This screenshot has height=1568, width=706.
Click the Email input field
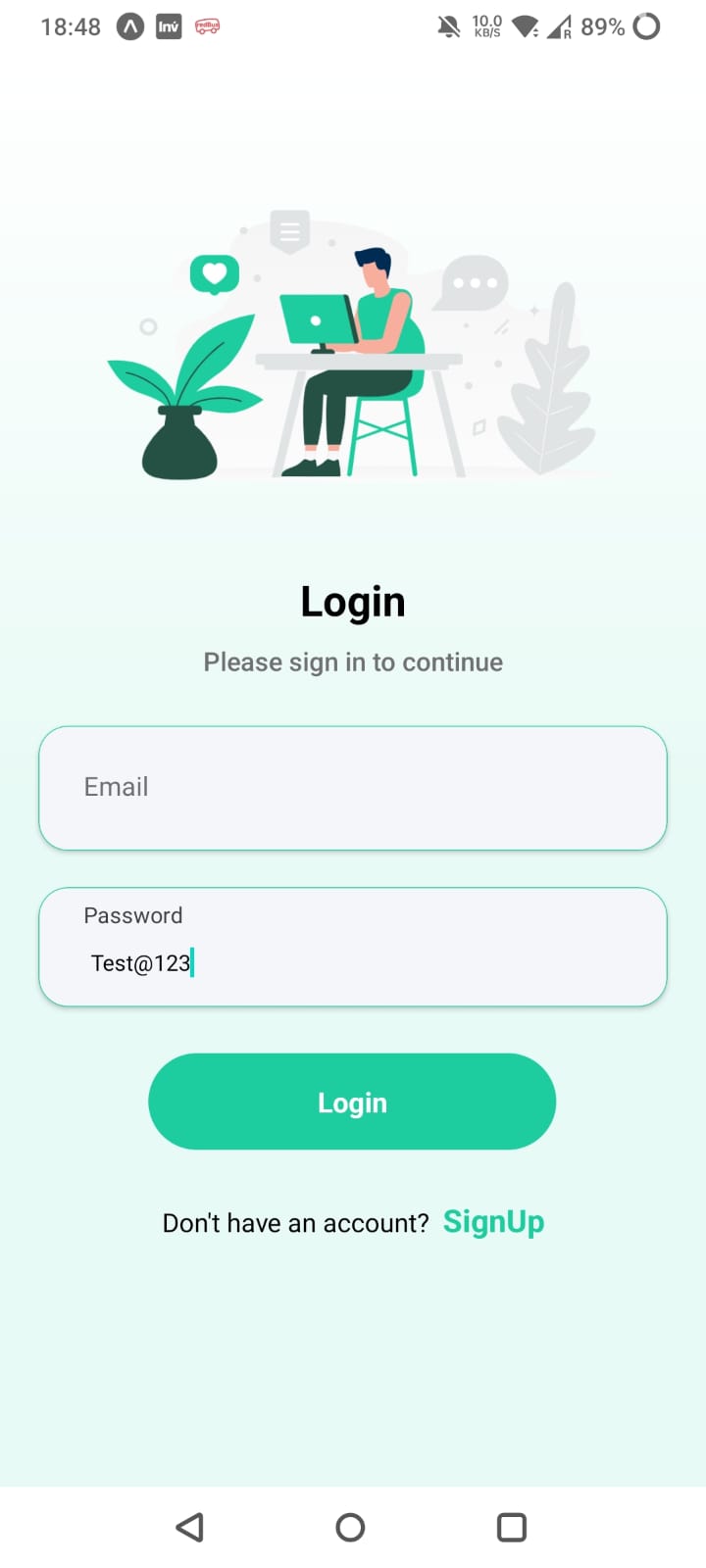click(353, 787)
